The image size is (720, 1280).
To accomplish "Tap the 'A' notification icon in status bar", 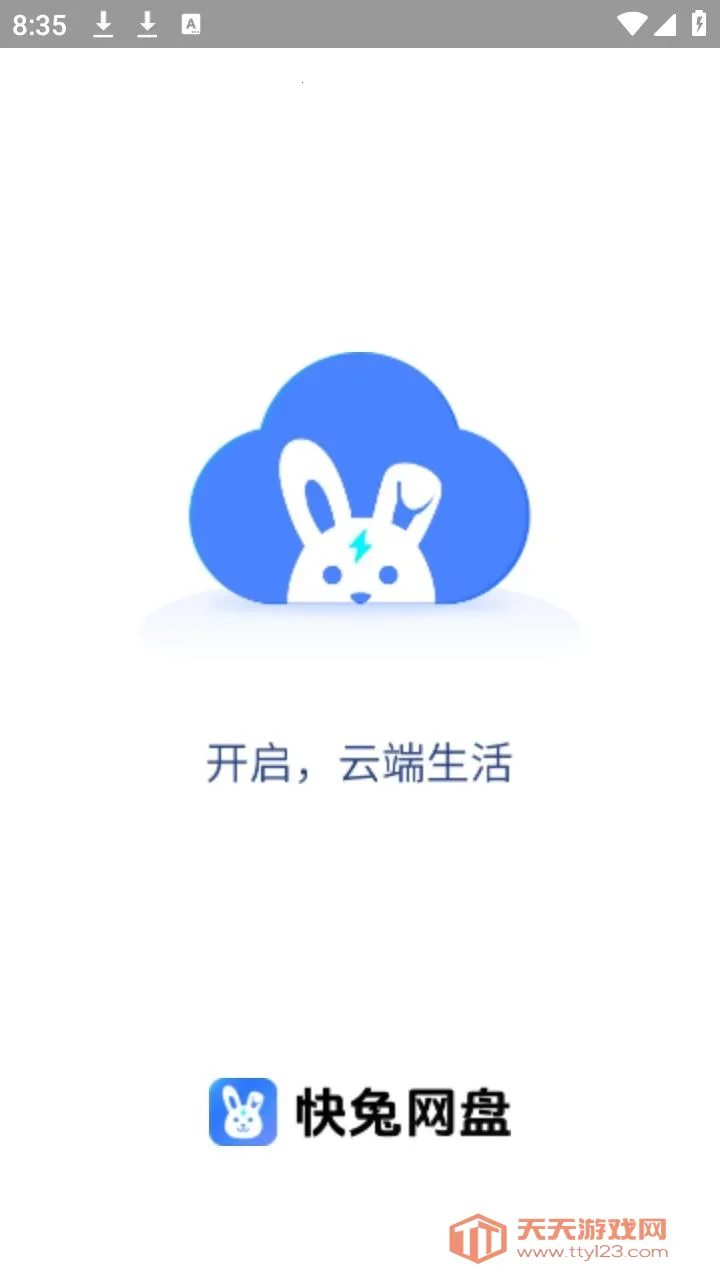I will coord(189,25).
